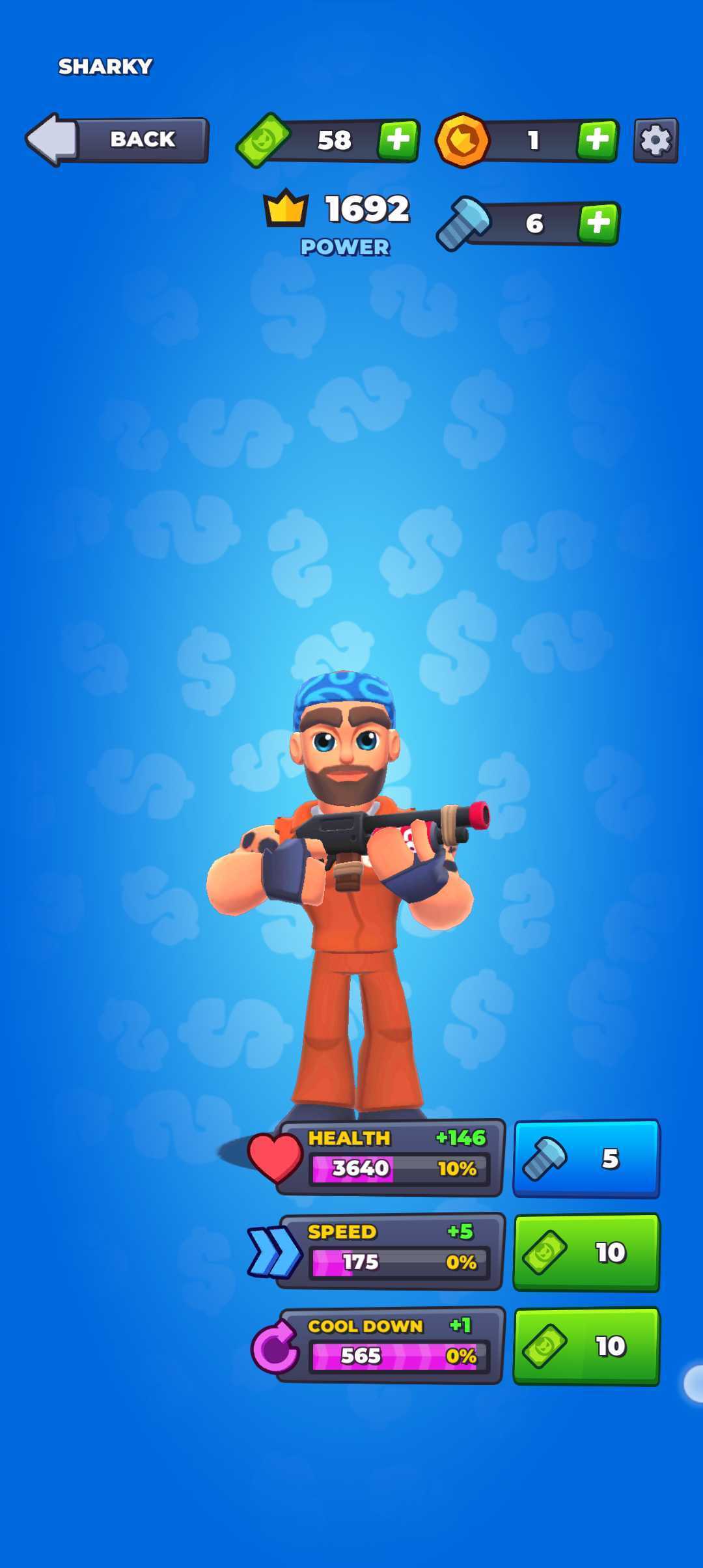Go back with the BACK button
Screen dimensions: 703x1568
coord(118,139)
